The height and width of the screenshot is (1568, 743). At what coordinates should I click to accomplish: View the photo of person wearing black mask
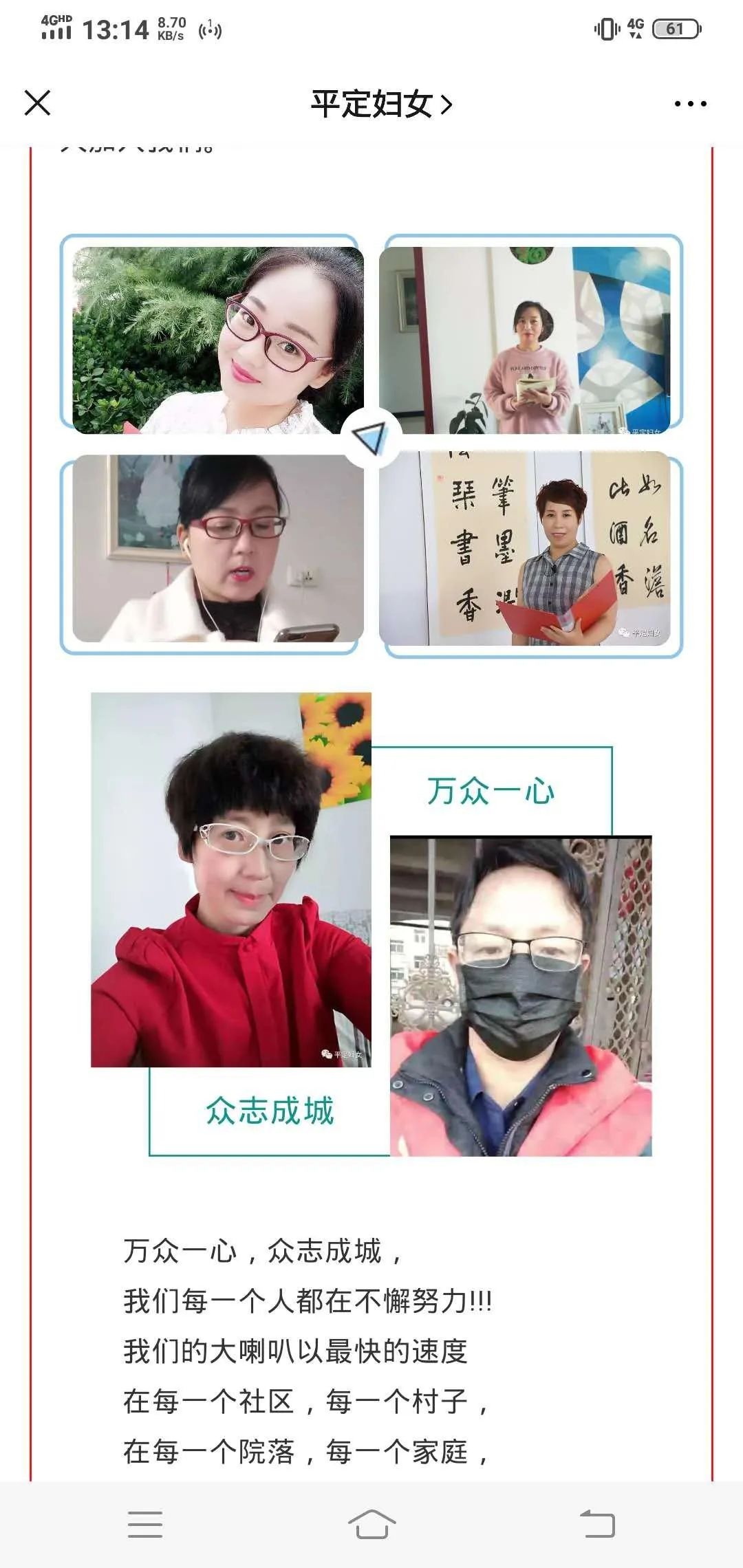[520, 995]
